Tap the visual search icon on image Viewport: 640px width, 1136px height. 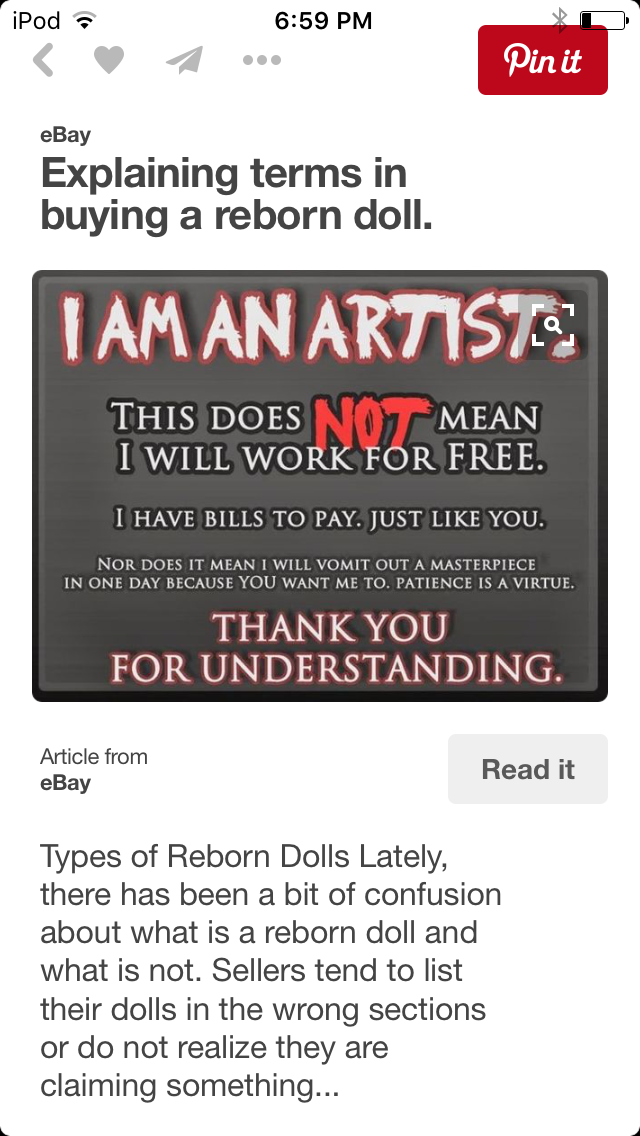(x=553, y=325)
